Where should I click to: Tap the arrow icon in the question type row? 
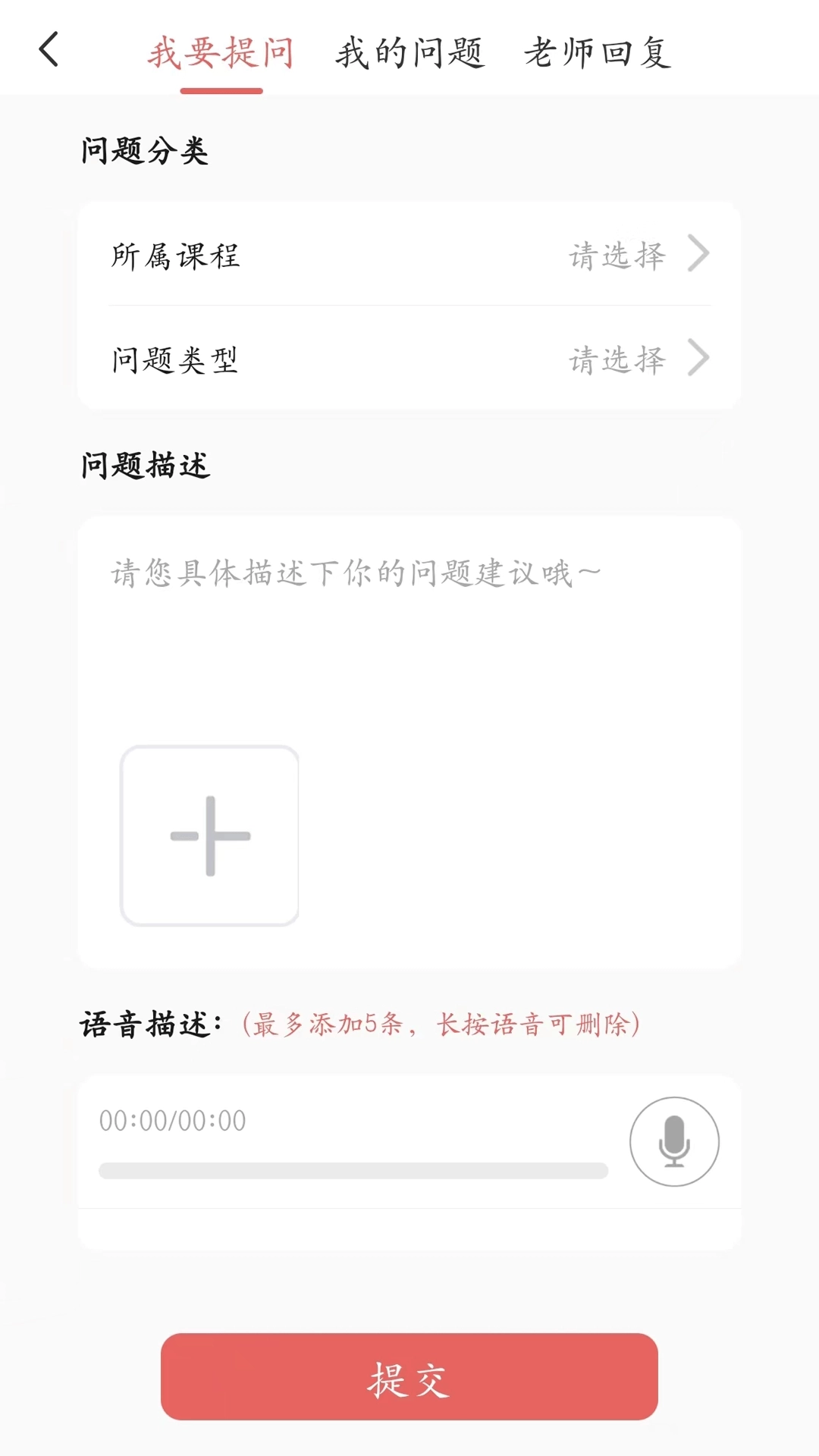(699, 360)
